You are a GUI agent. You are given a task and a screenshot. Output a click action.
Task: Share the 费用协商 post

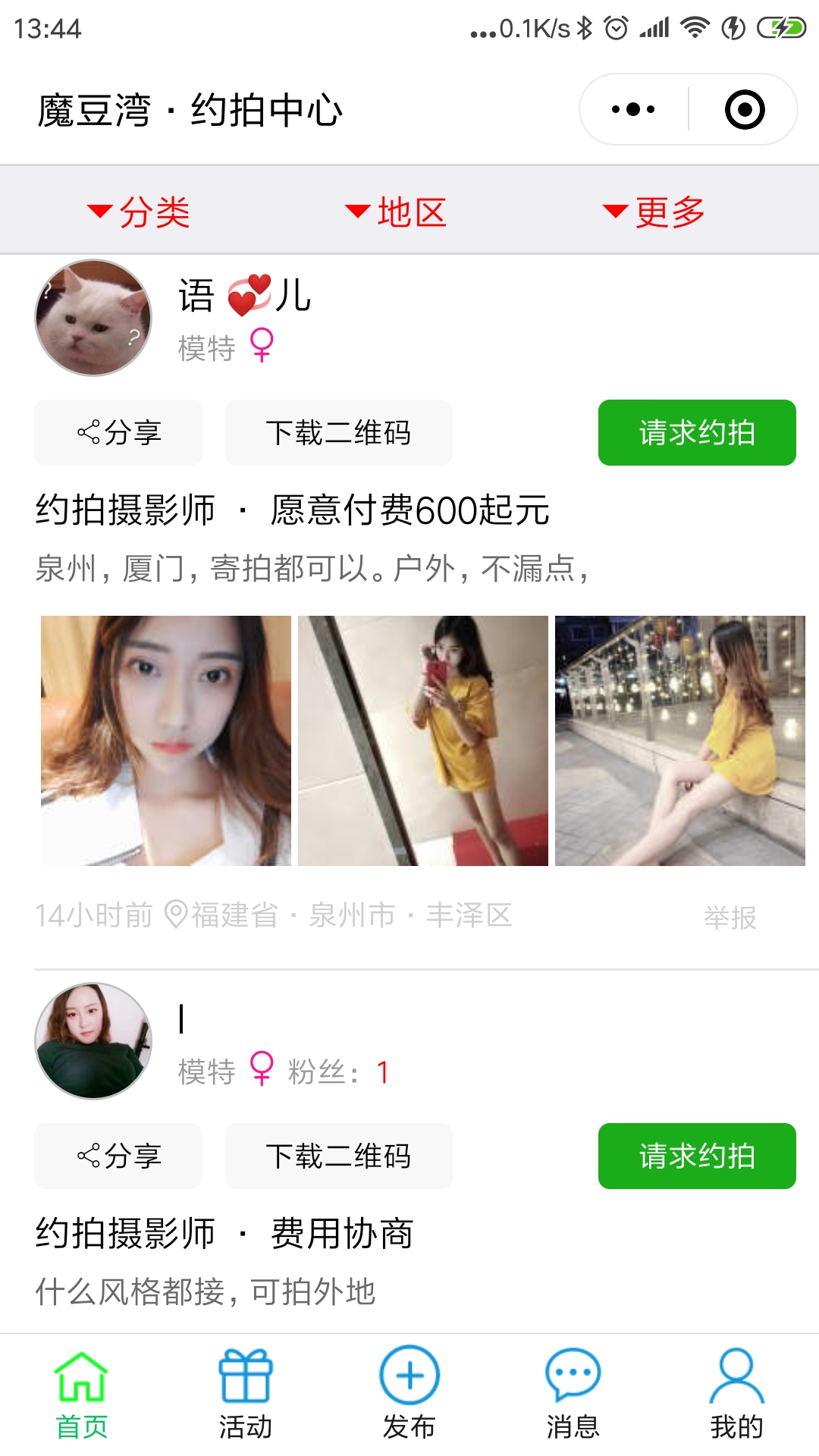pos(118,1156)
